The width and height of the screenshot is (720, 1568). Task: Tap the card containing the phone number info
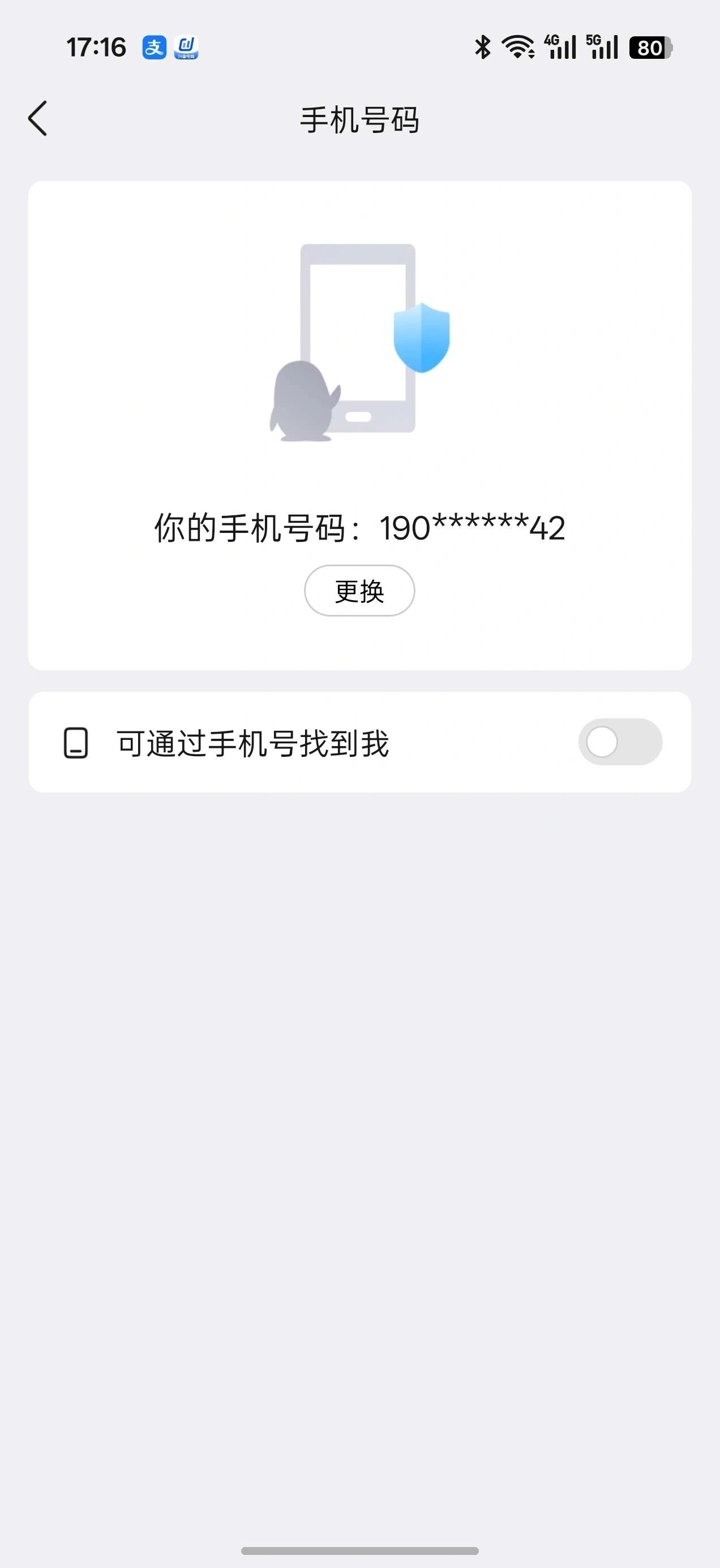[x=359, y=426]
